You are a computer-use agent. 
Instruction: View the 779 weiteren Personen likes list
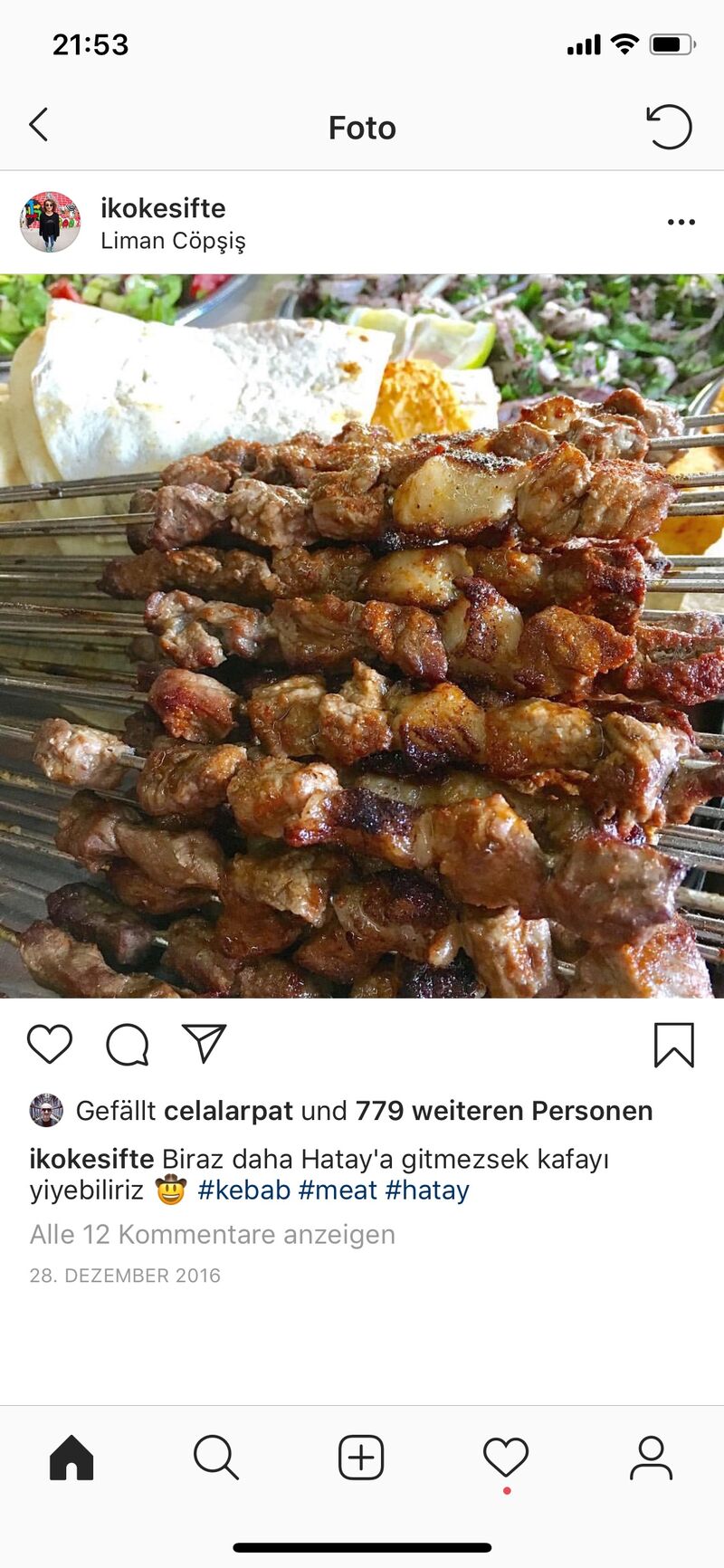(x=504, y=1111)
